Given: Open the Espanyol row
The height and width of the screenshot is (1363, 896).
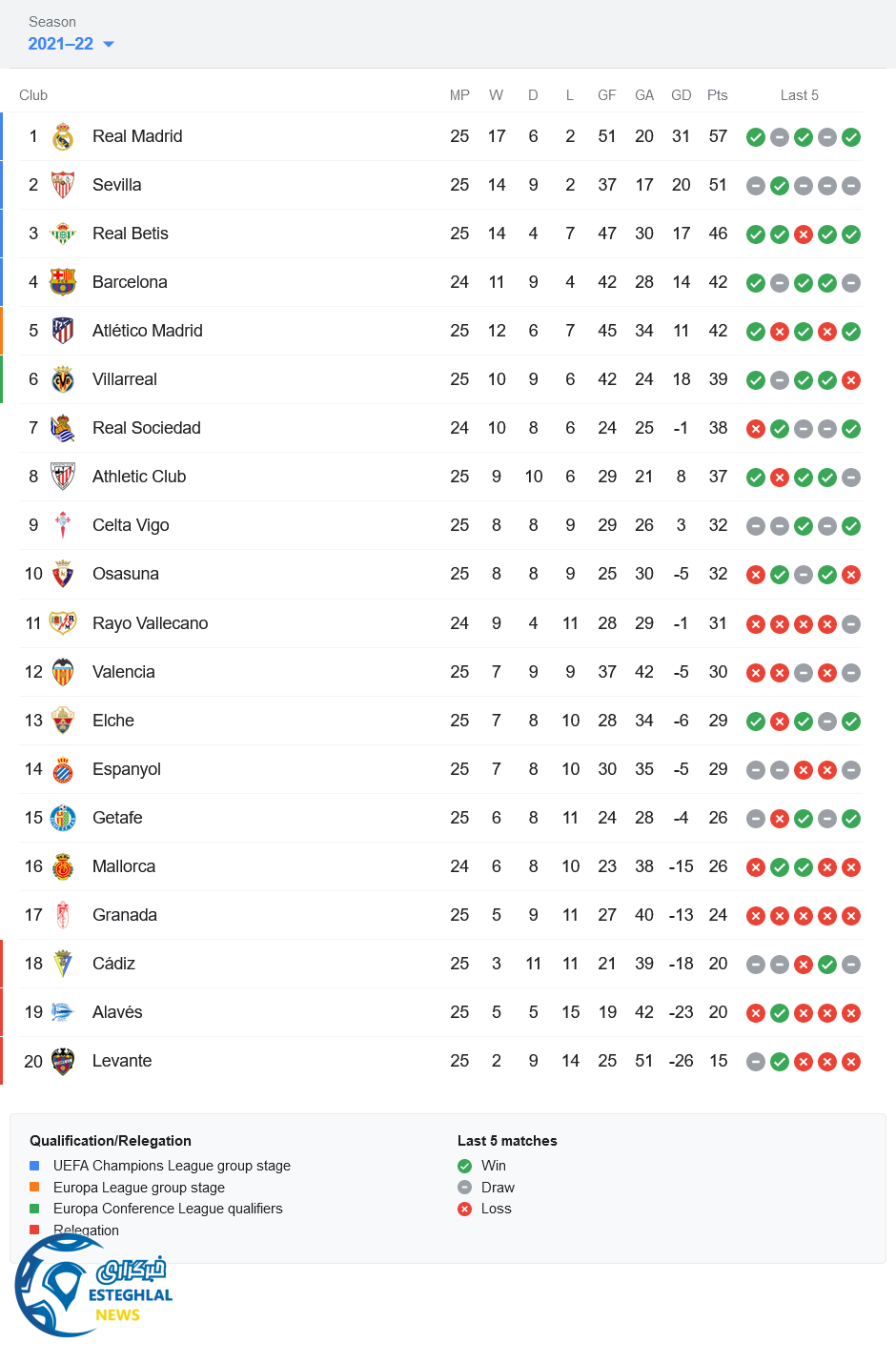Looking at the screenshot, I should 126,769.
